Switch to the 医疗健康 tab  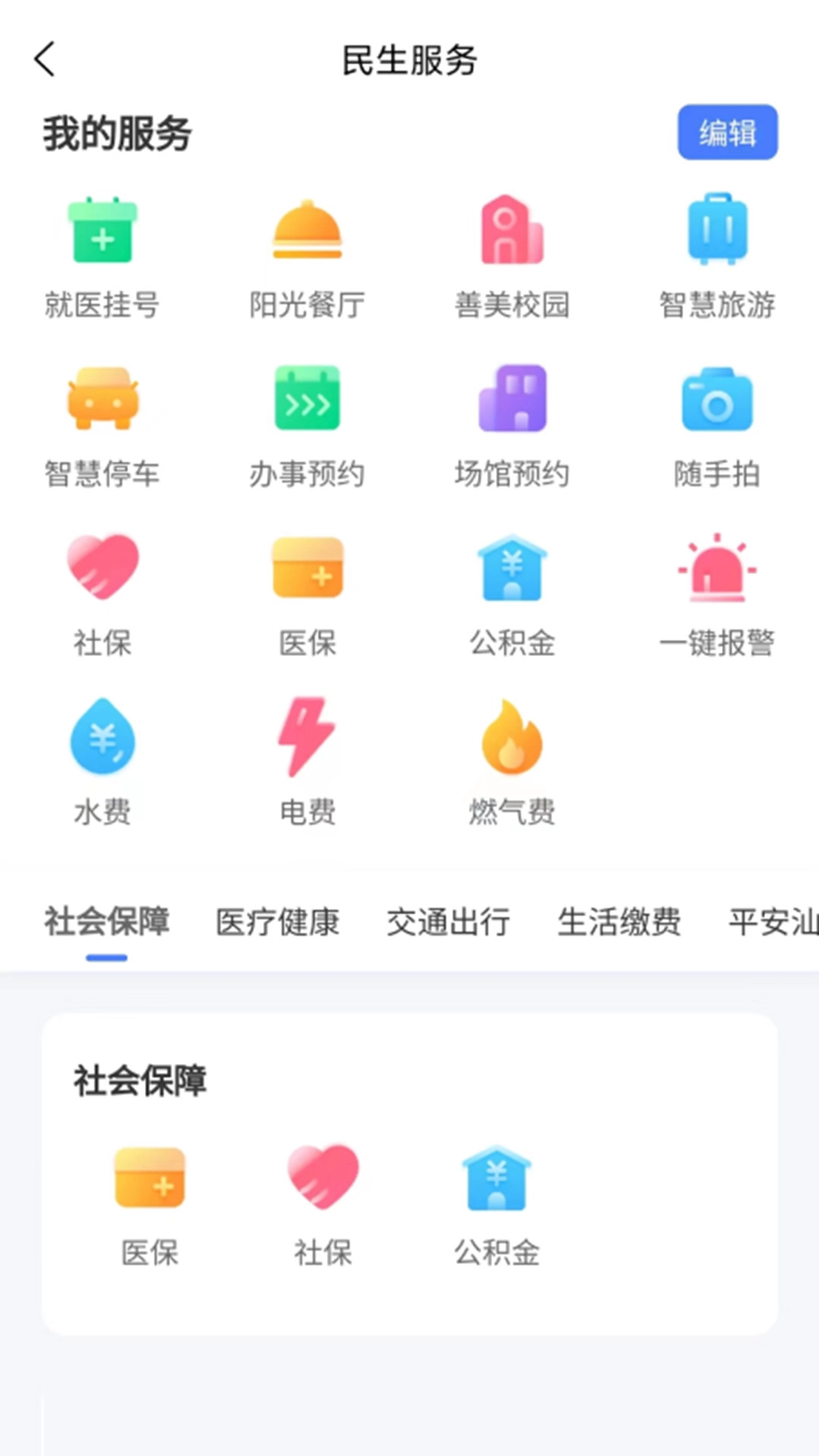278,922
